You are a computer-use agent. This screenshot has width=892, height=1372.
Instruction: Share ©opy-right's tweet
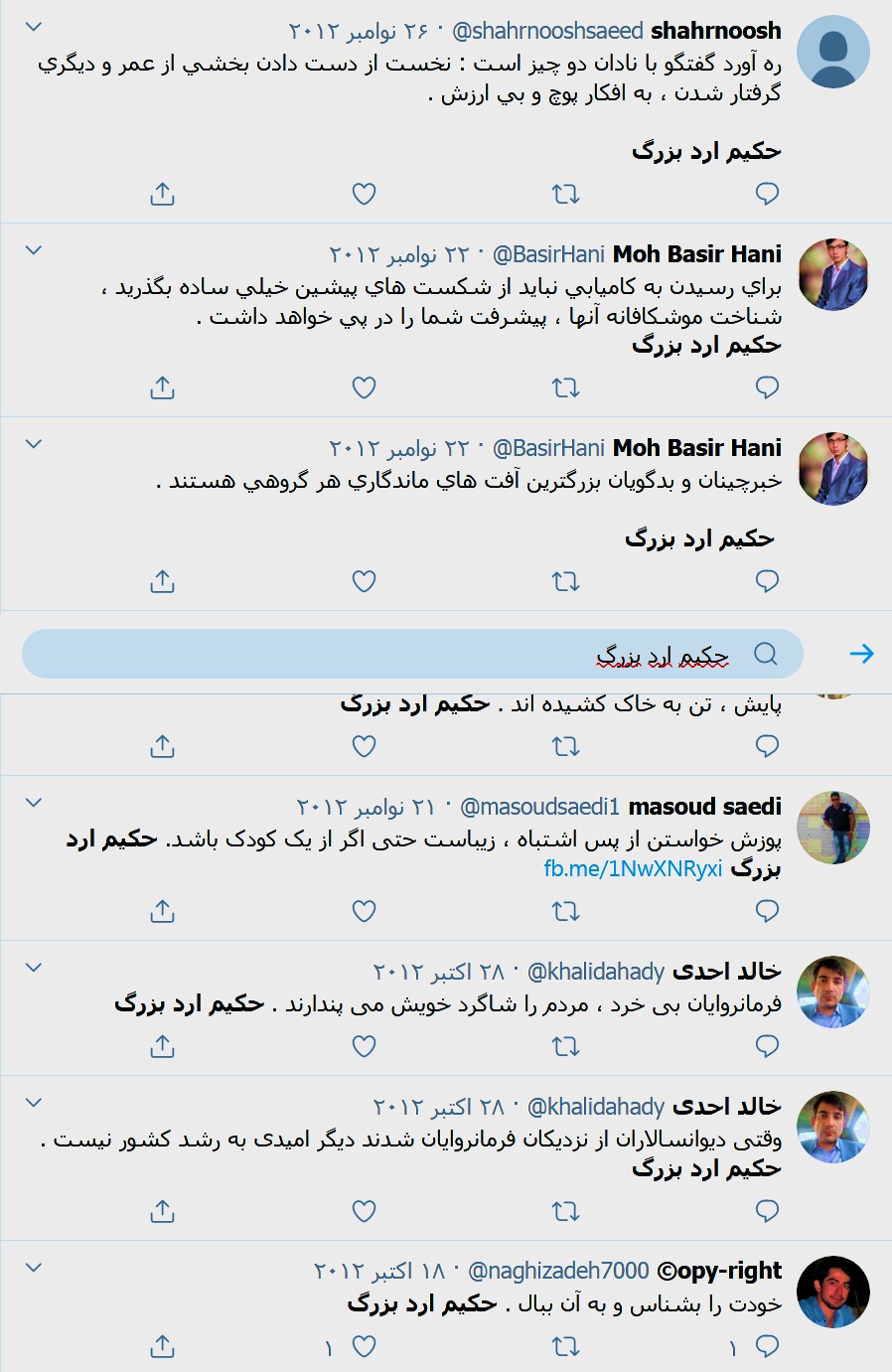click(x=162, y=1346)
